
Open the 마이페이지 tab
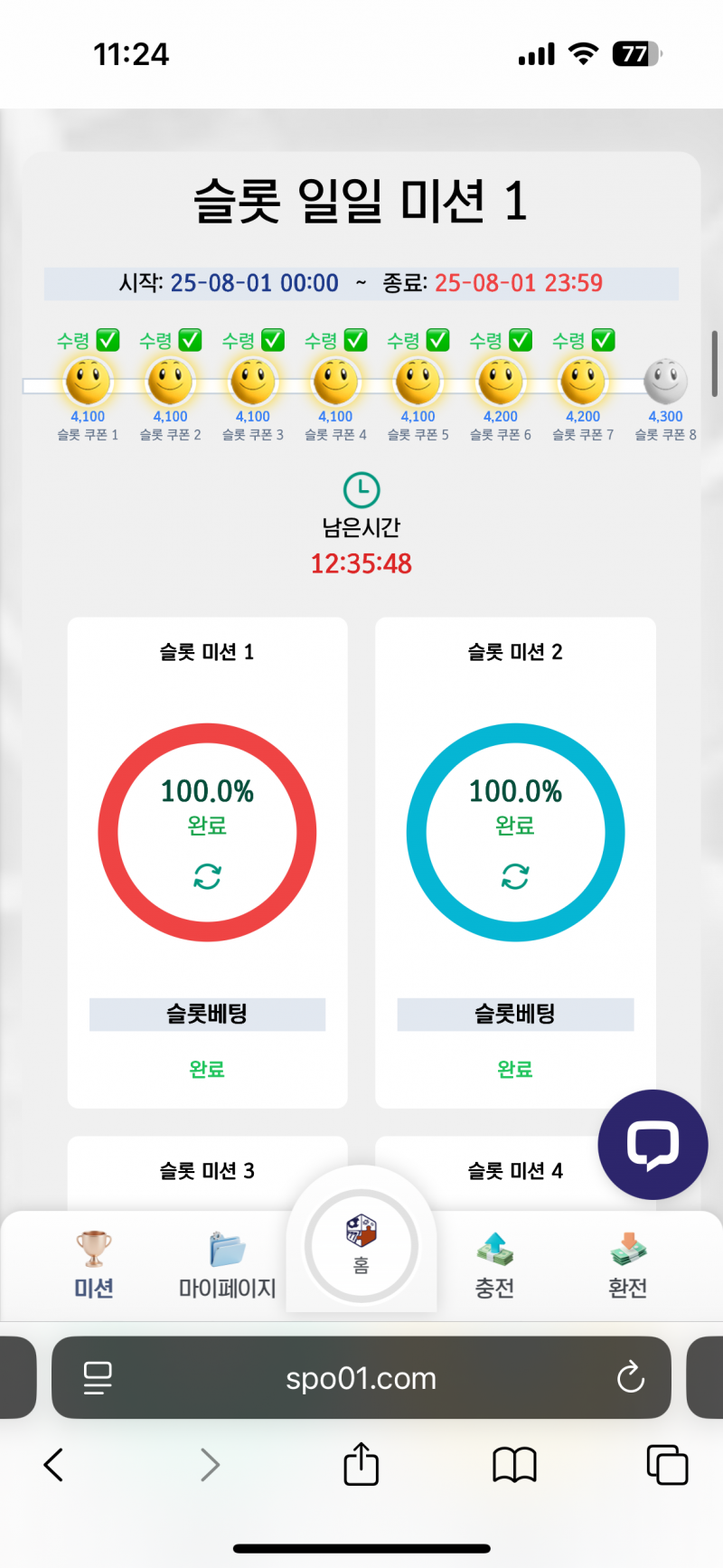227,1265
